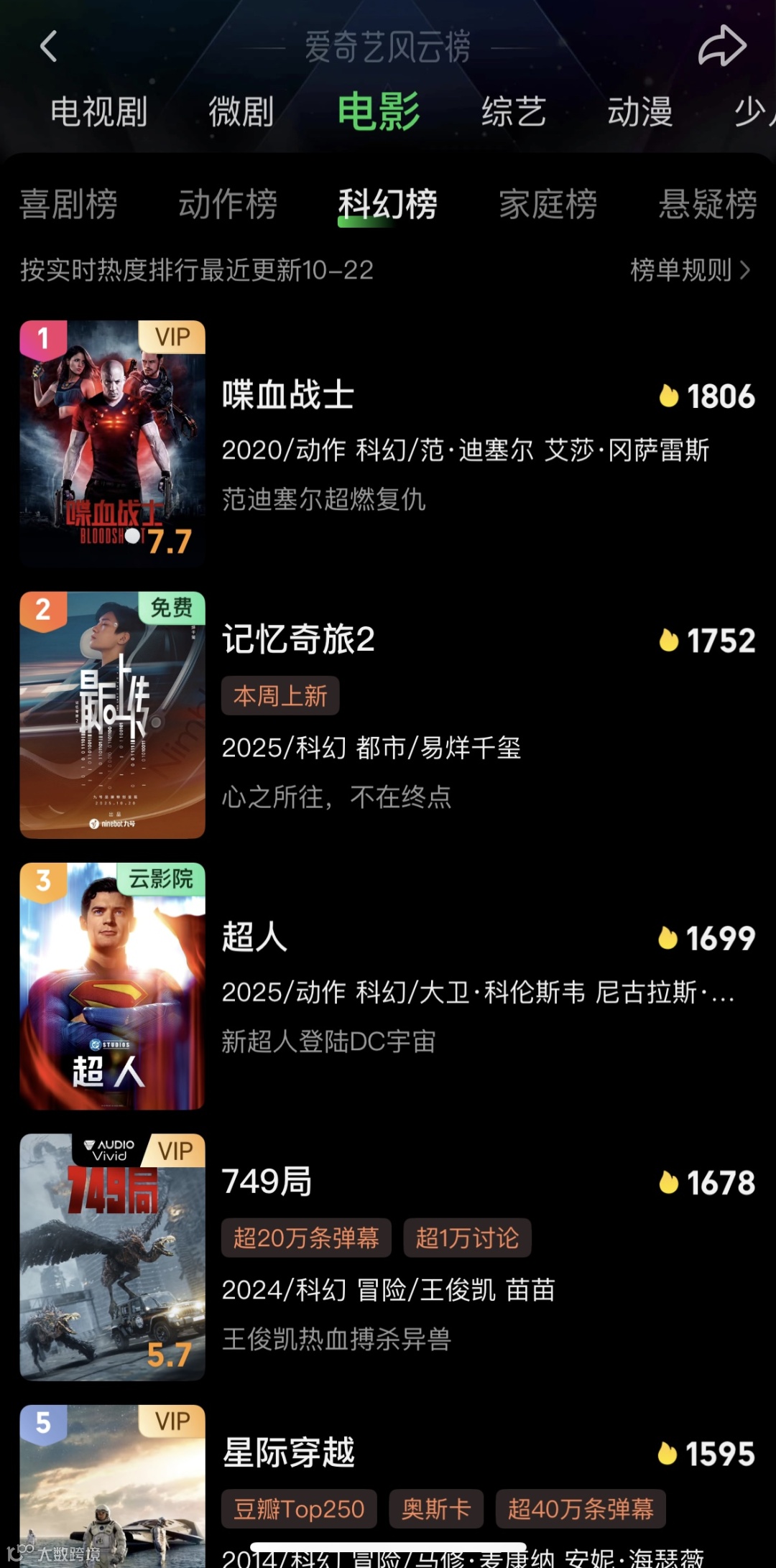The width and height of the screenshot is (776, 1568).
Task: Open the movie 超人
Action: coord(255,937)
